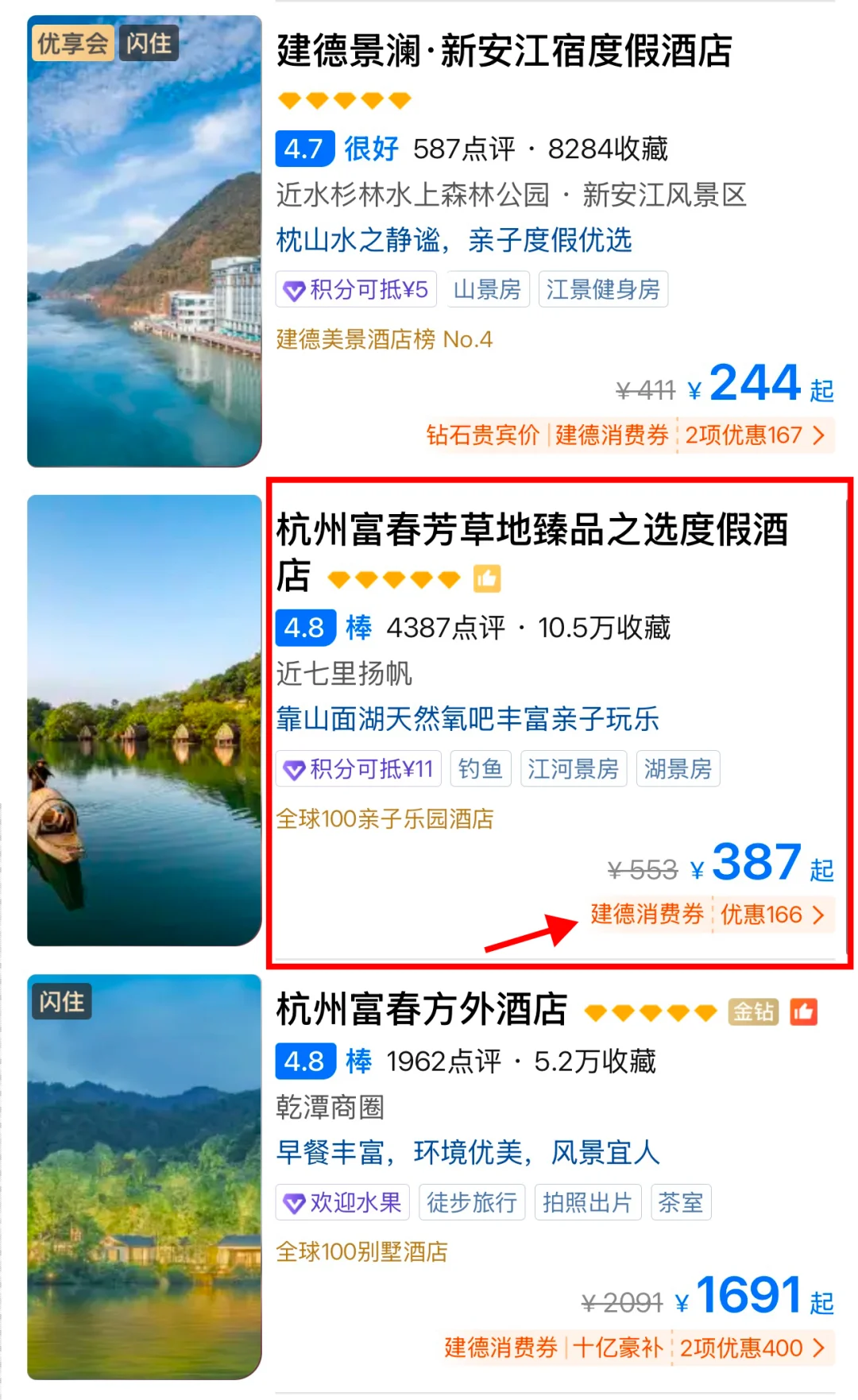Open 杭州富春芳草地臻品之选度假酒店 listing

tap(531, 531)
